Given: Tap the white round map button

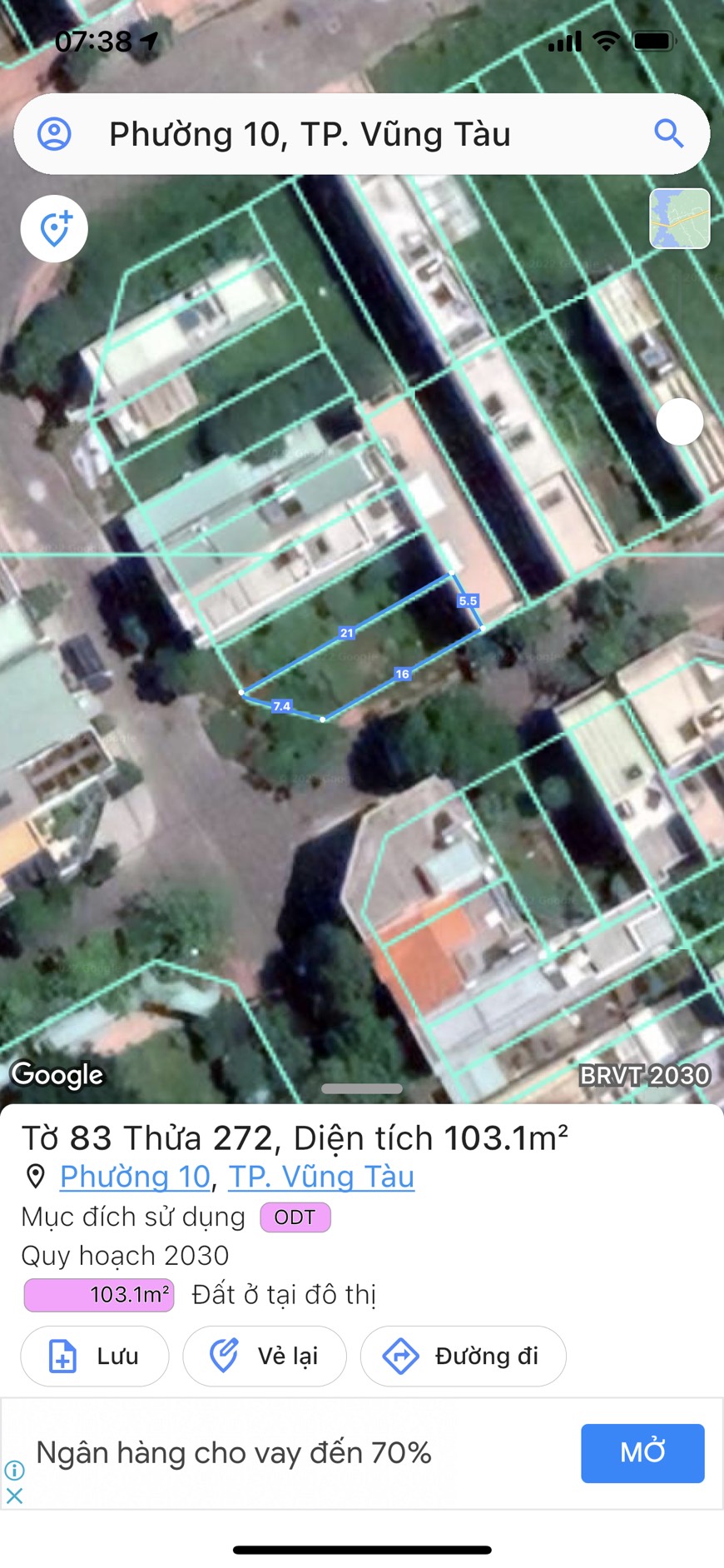Looking at the screenshot, I should tap(680, 422).
